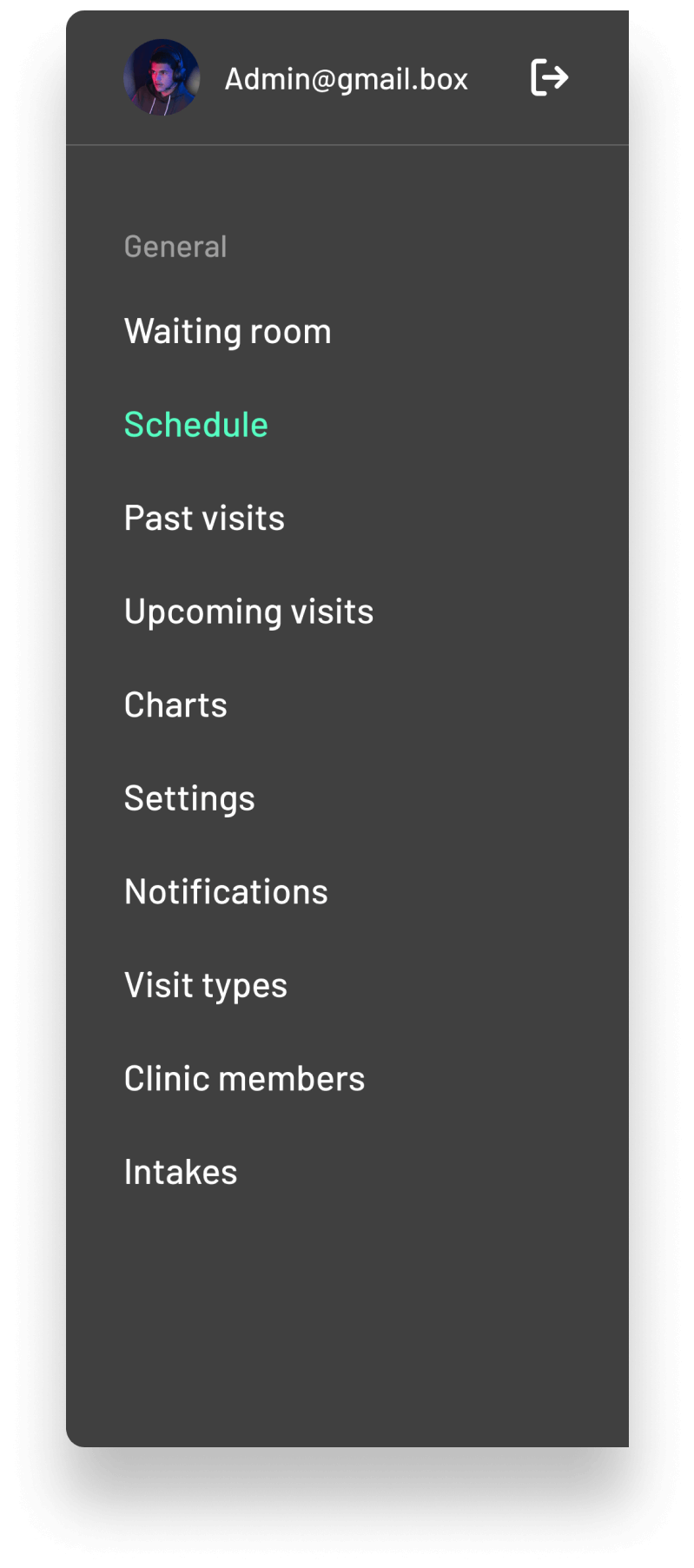Open the Charts section
Viewport: 694px width, 1568px height.
click(175, 705)
